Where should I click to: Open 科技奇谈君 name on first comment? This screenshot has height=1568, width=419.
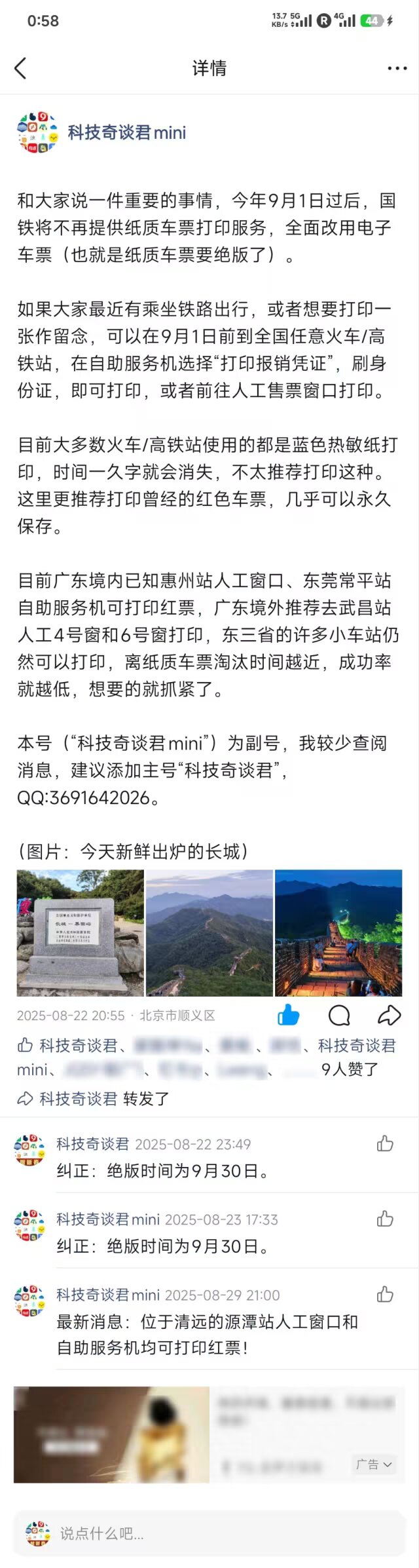[92, 1144]
